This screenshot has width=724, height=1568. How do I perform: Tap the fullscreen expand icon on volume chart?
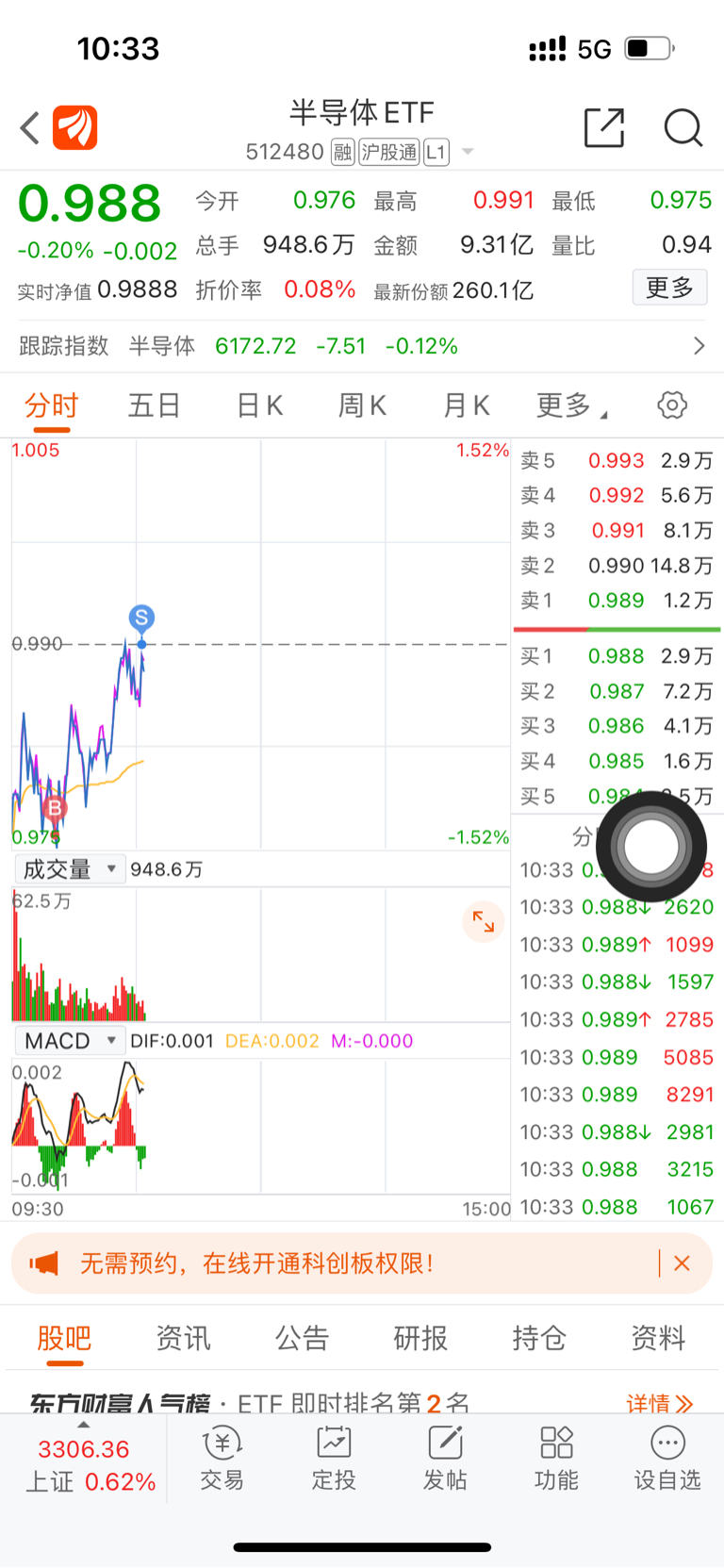483,922
